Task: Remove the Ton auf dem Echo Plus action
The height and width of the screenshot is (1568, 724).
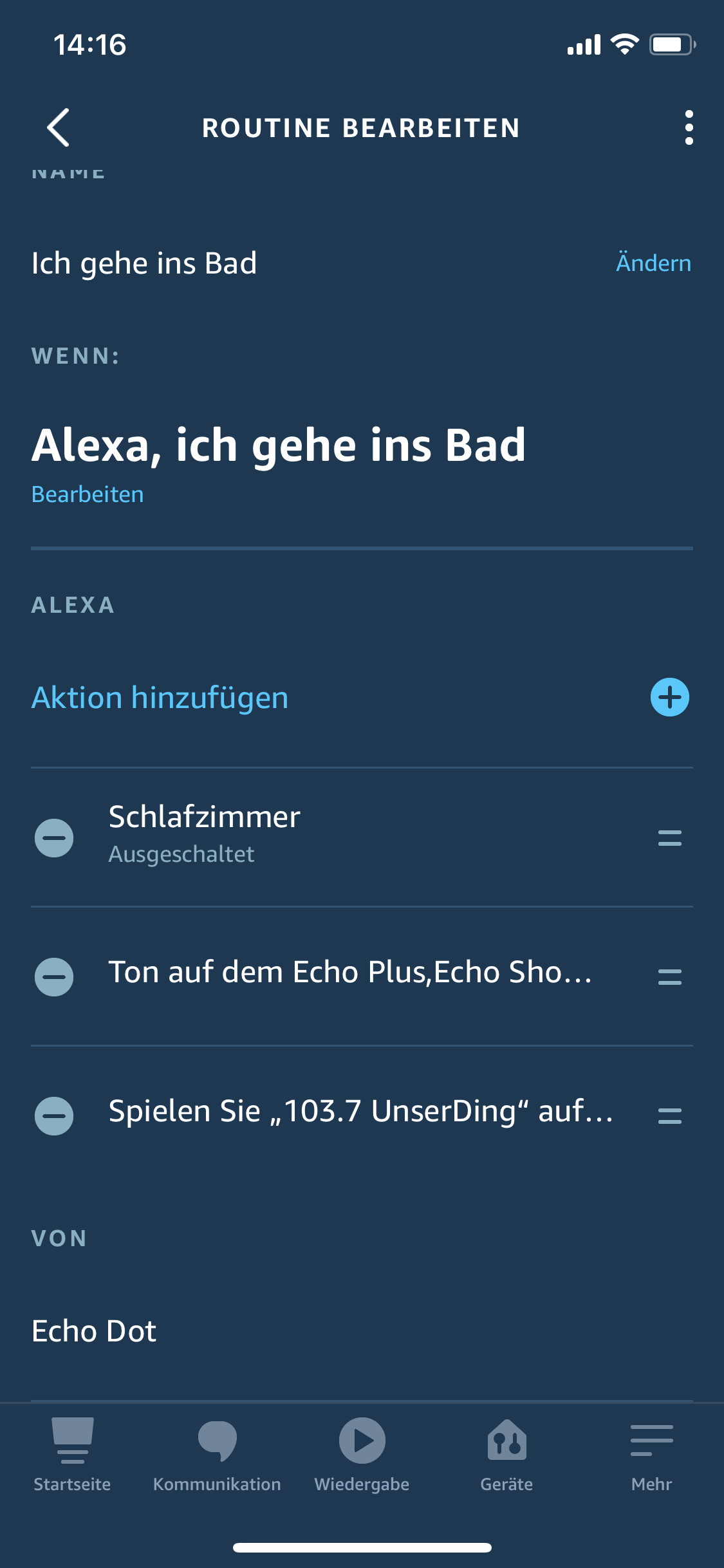Action: pos(54,976)
